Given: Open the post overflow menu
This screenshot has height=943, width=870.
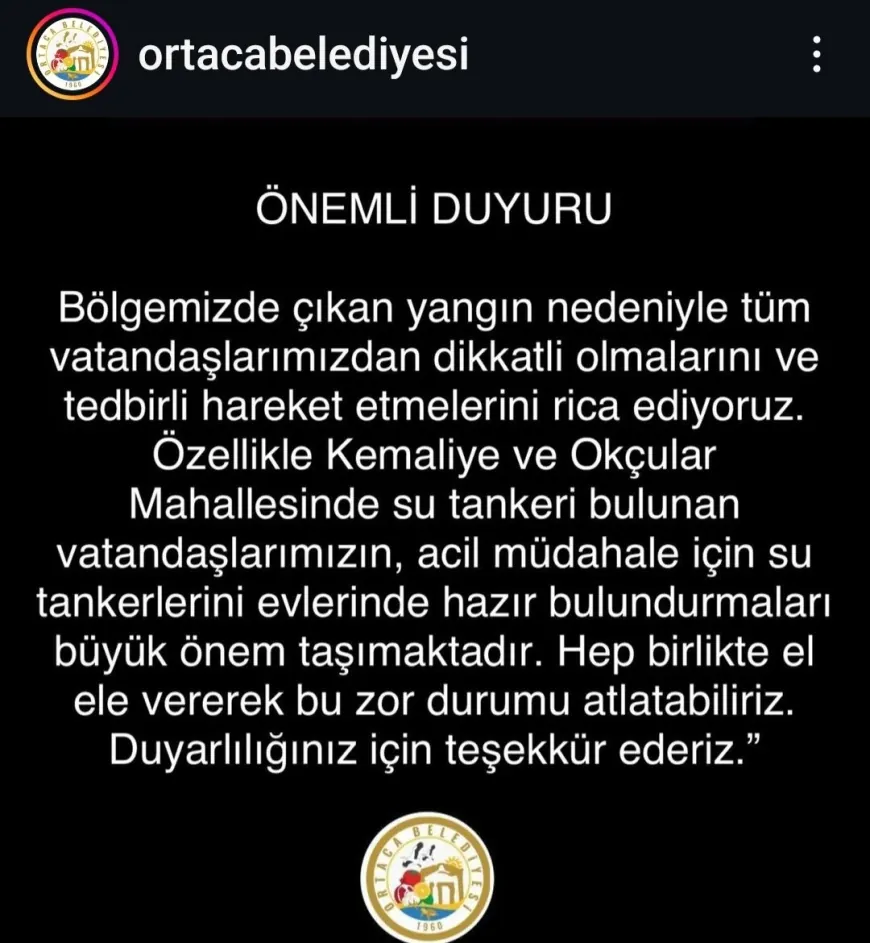Looking at the screenshot, I should 817,54.
